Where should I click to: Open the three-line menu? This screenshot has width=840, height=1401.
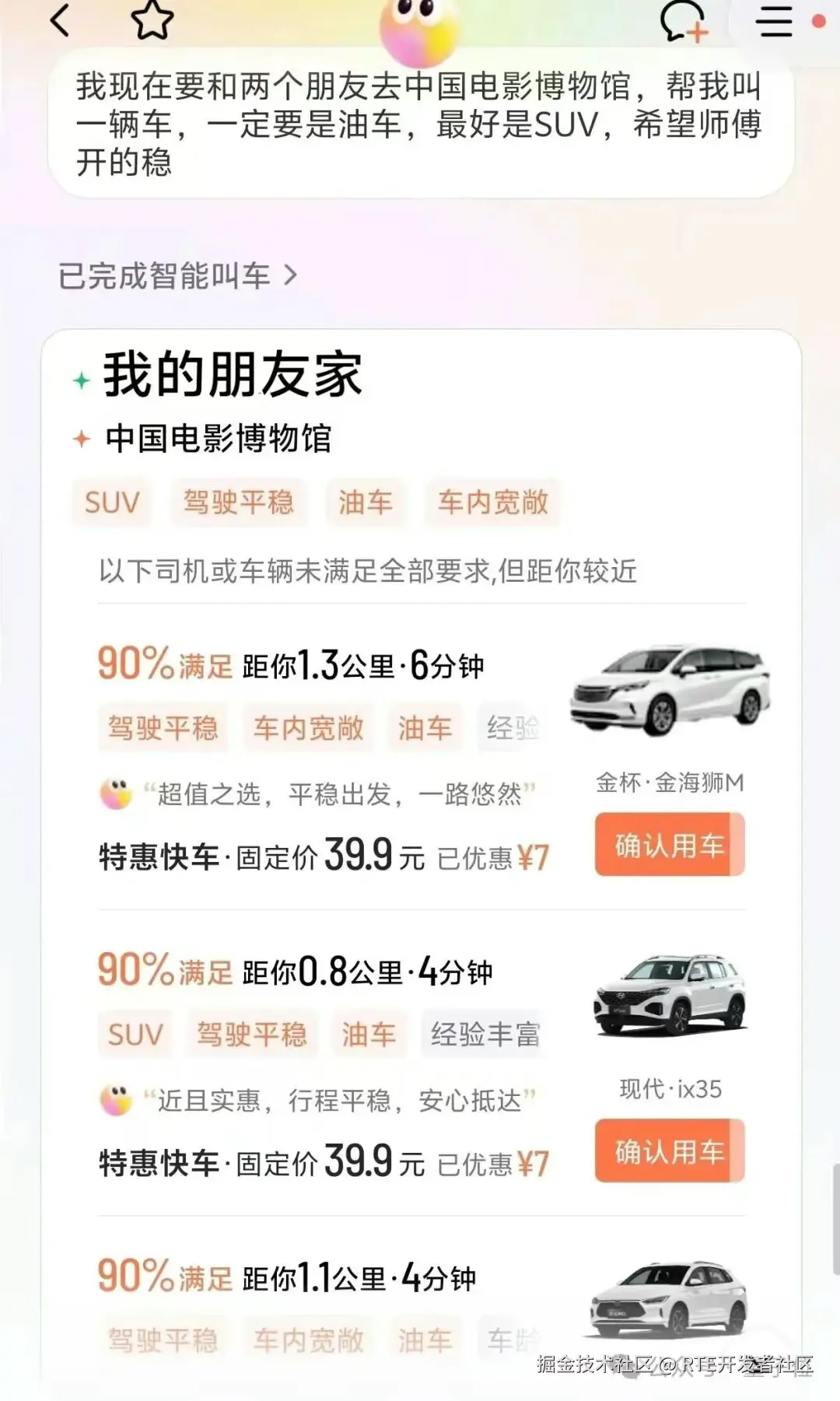tap(775, 21)
